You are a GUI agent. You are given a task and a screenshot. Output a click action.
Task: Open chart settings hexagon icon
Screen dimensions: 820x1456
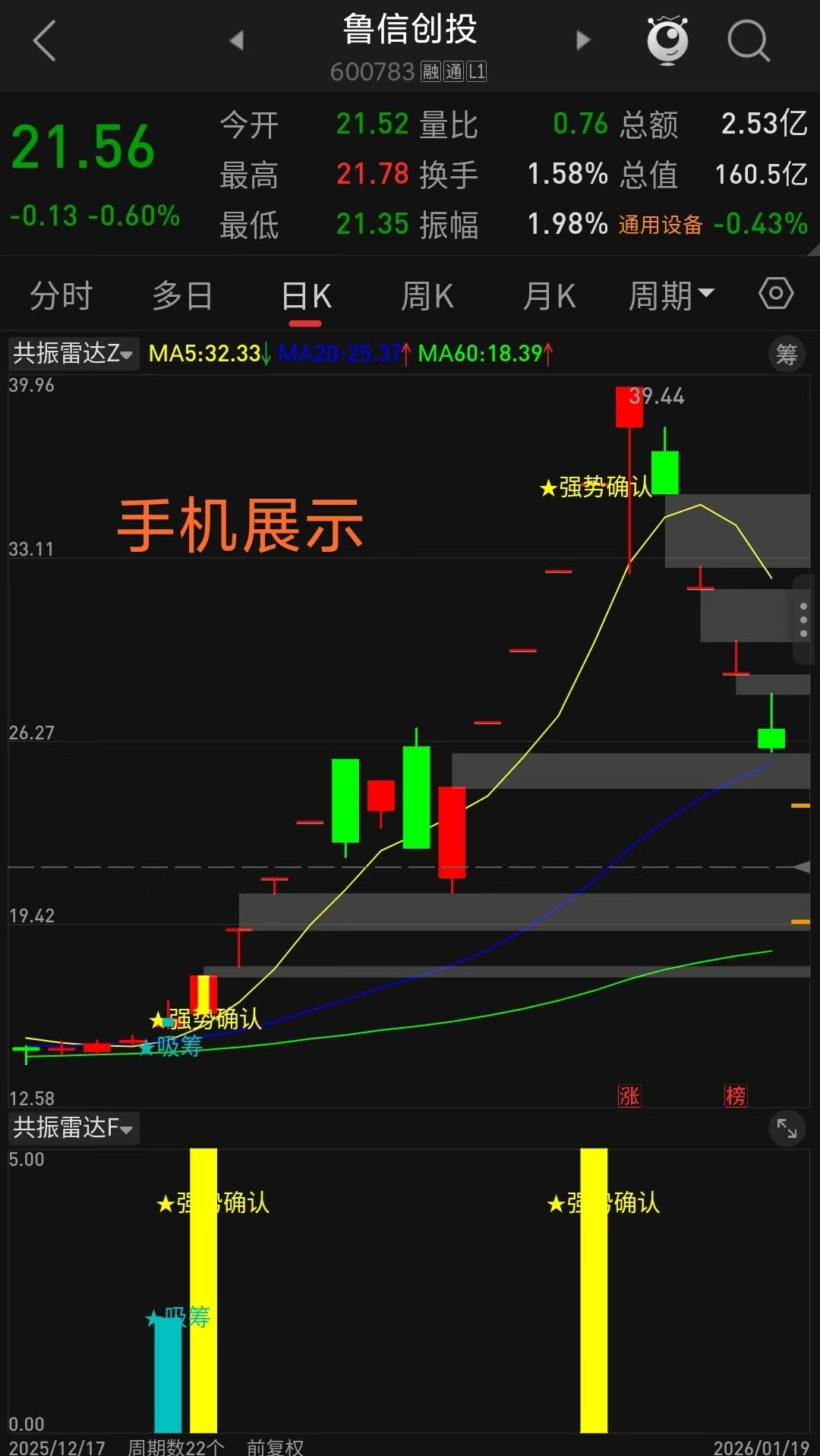[x=775, y=294]
